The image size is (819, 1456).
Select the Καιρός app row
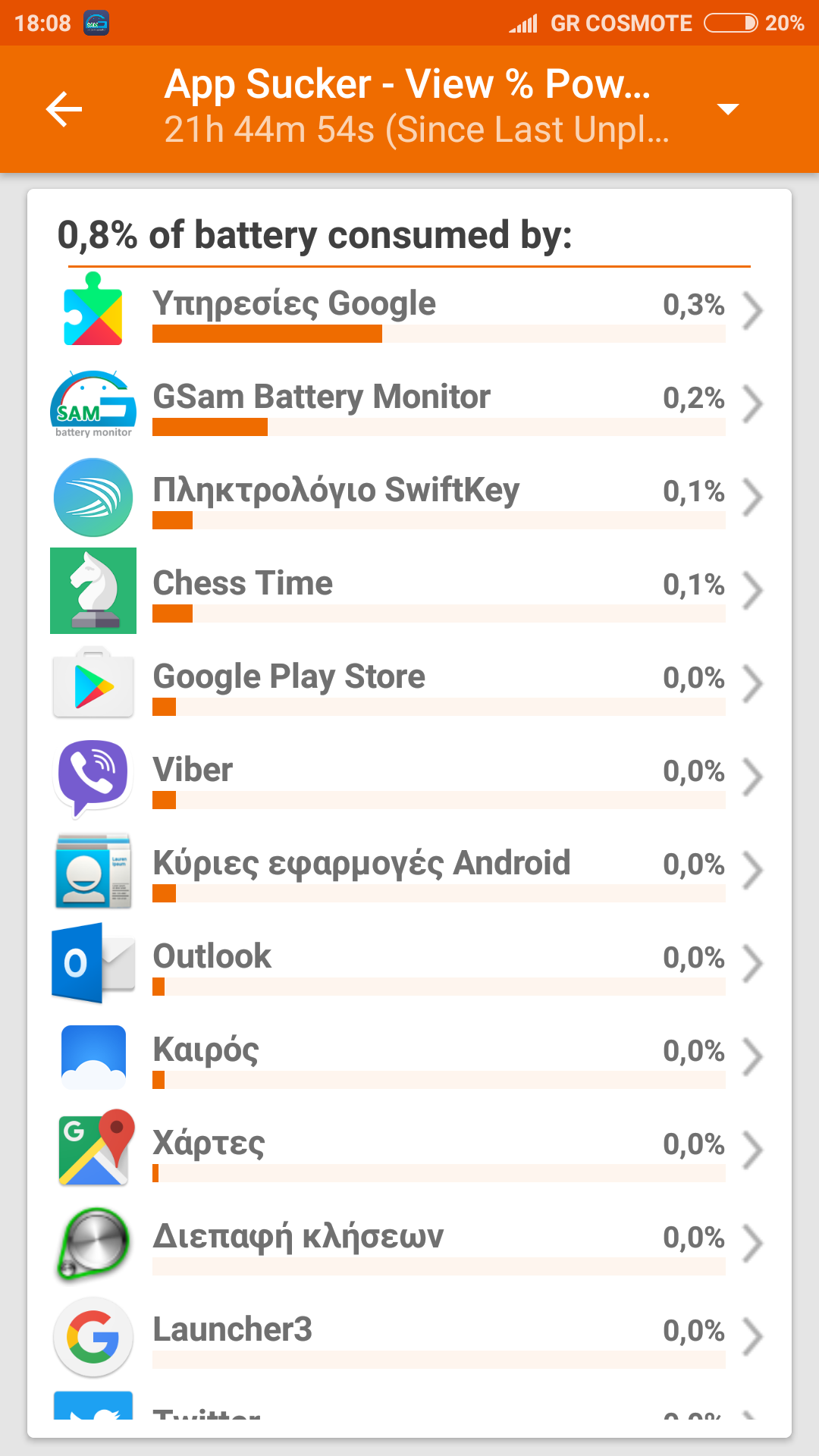click(409, 1056)
